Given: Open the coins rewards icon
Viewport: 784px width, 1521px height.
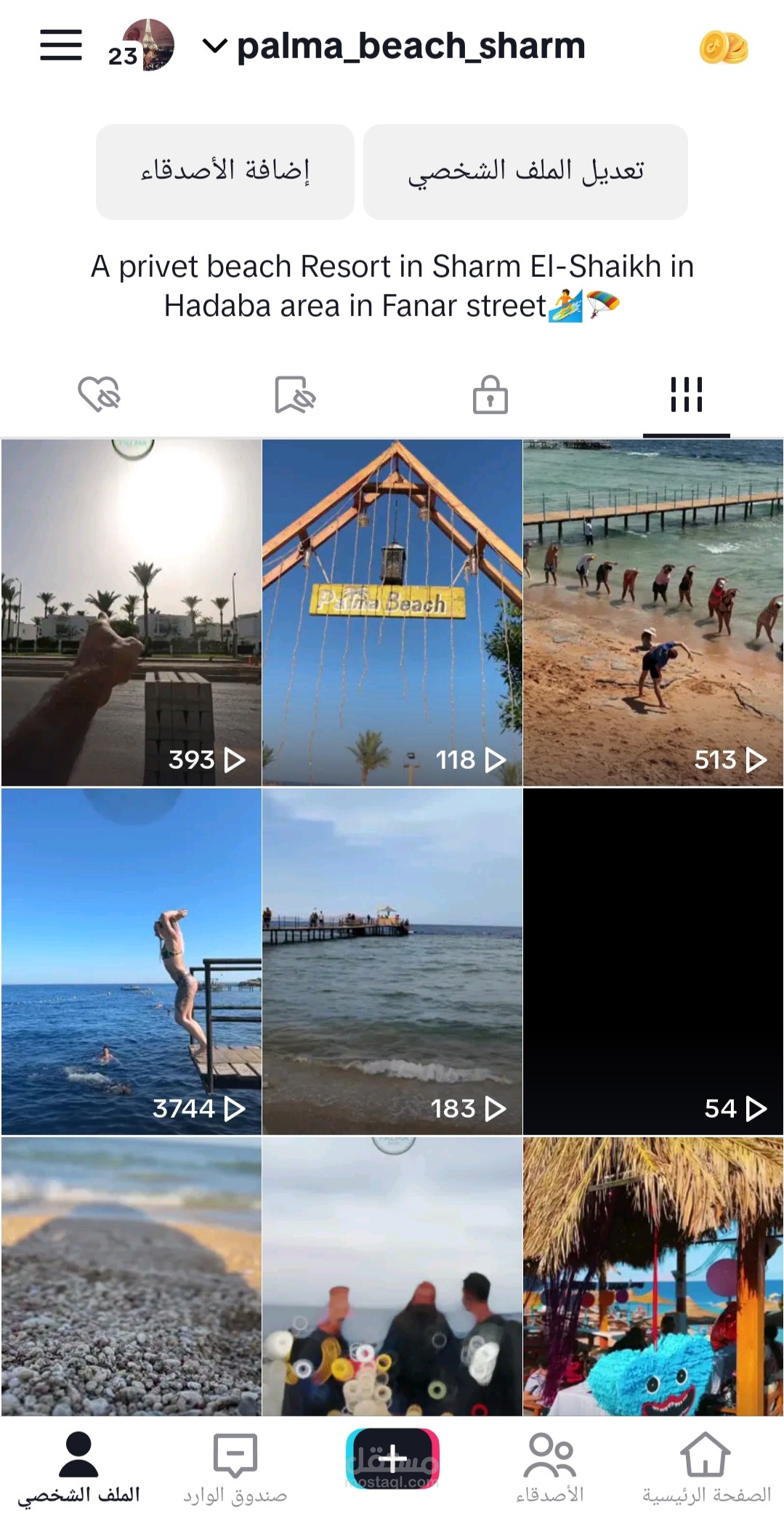Looking at the screenshot, I should point(723,48).
